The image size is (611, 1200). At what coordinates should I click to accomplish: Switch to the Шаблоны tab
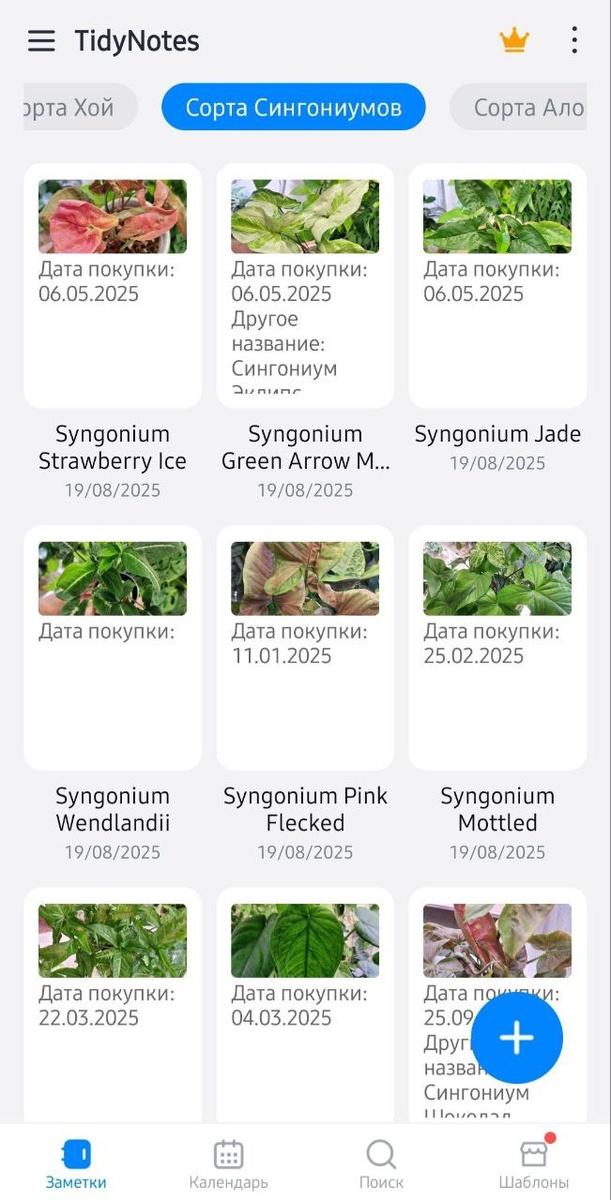point(534,1164)
